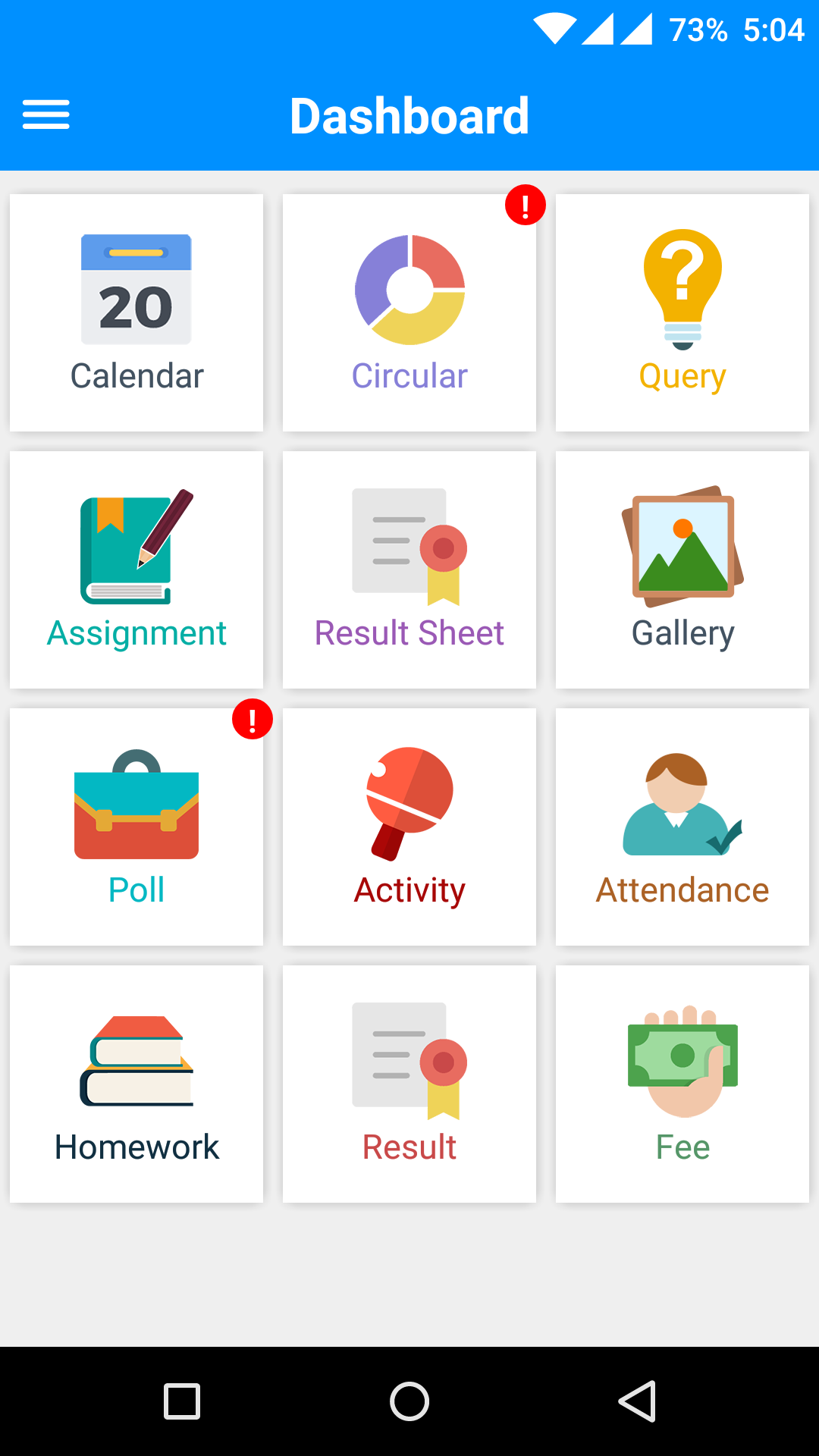Image resolution: width=819 pixels, height=1456 pixels.
Task: Open the Gallery tile
Action: (682, 570)
